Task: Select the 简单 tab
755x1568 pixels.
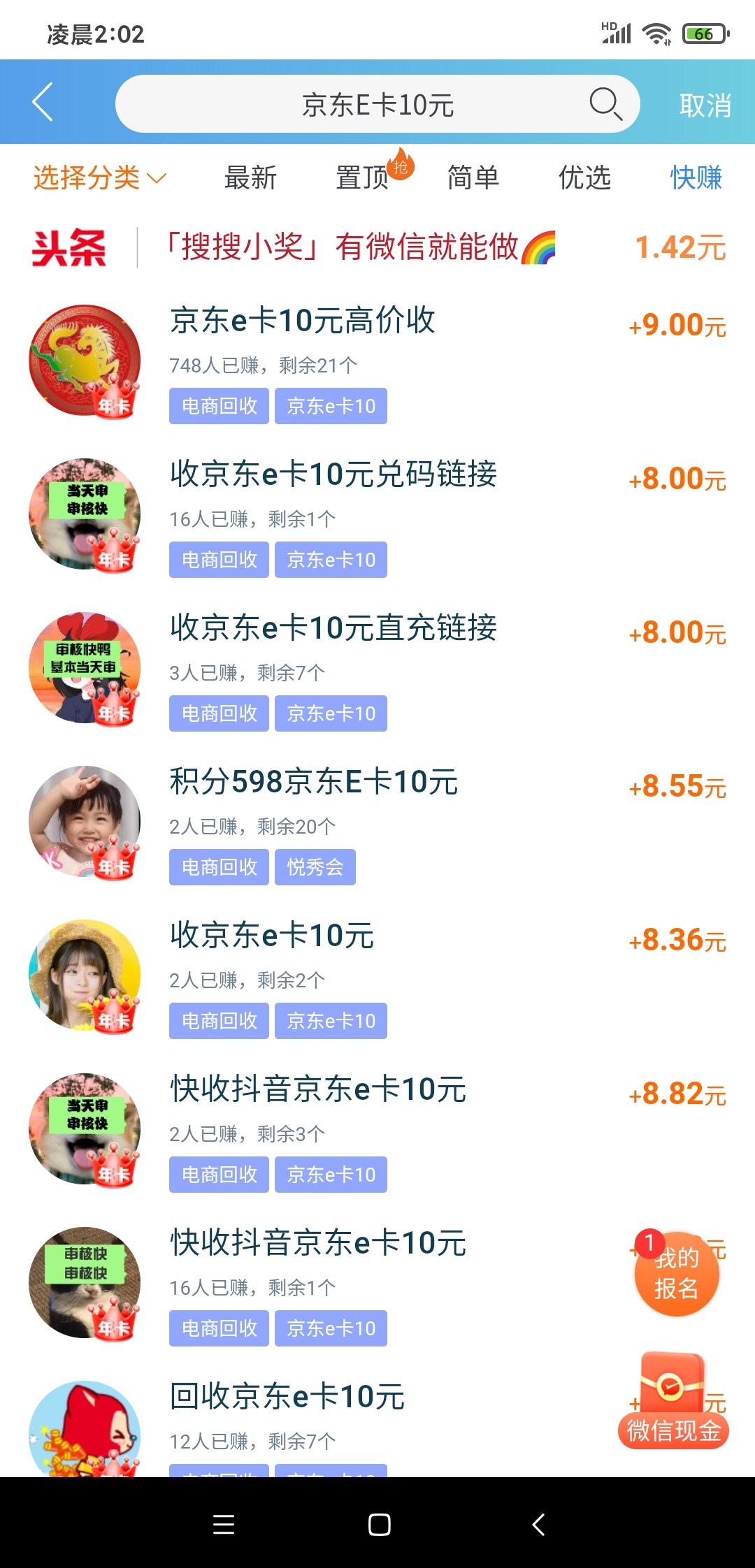Action: pyautogui.click(x=473, y=178)
